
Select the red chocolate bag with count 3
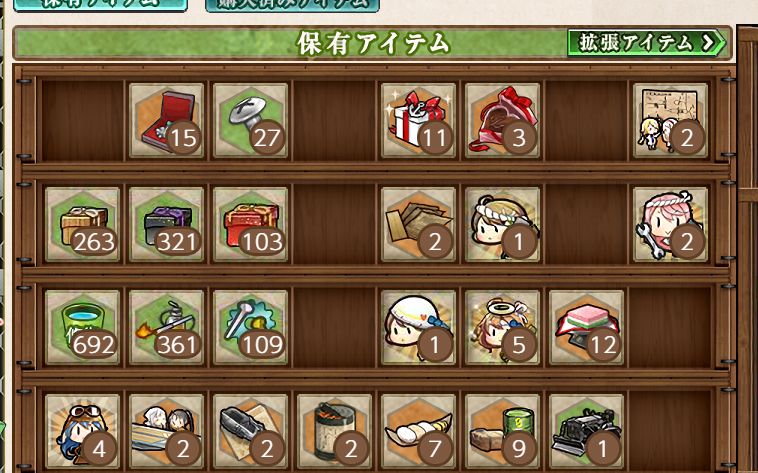coord(502,120)
